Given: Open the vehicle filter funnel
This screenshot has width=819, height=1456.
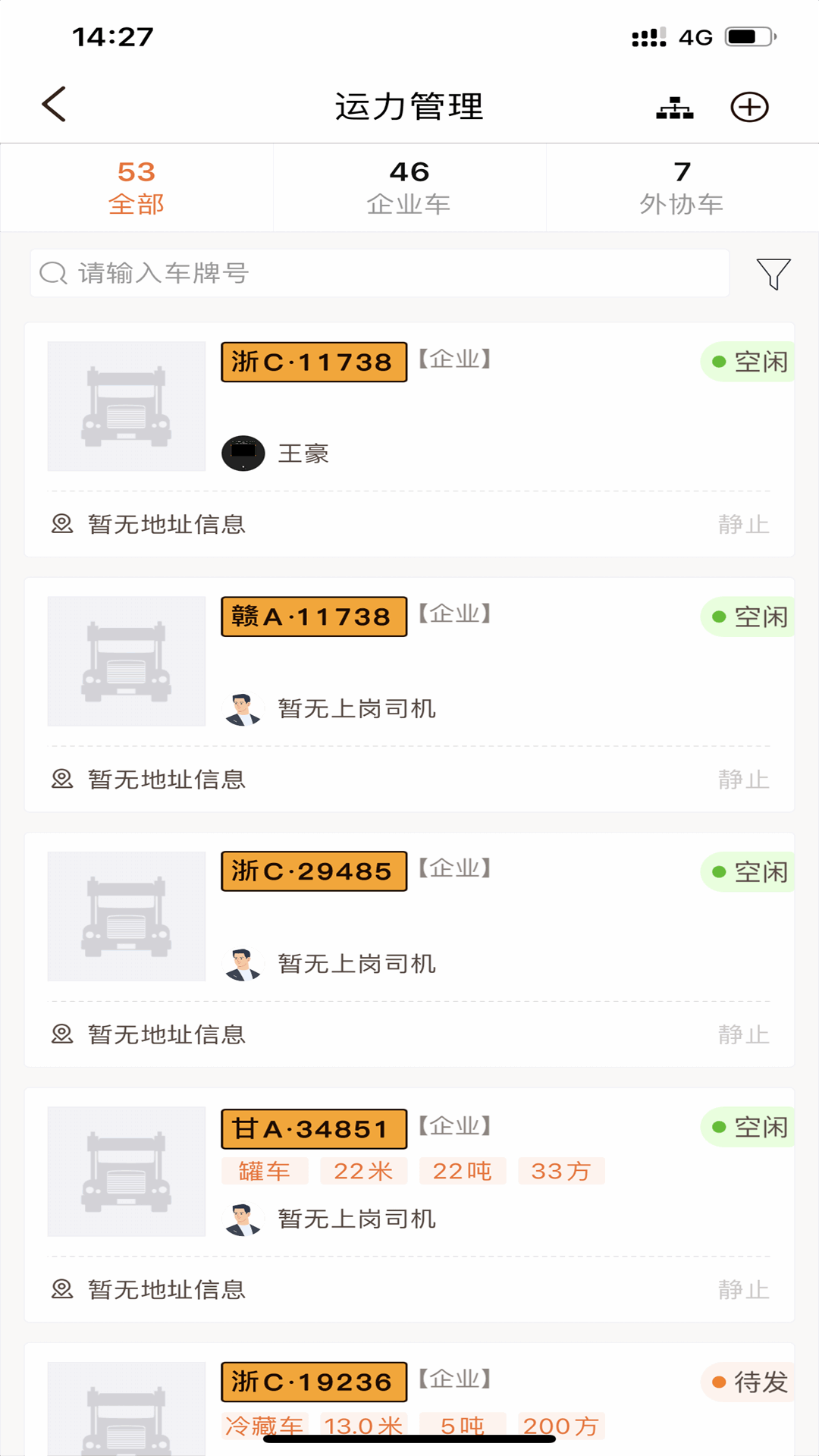Looking at the screenshot, I should (x=773, y=274).
